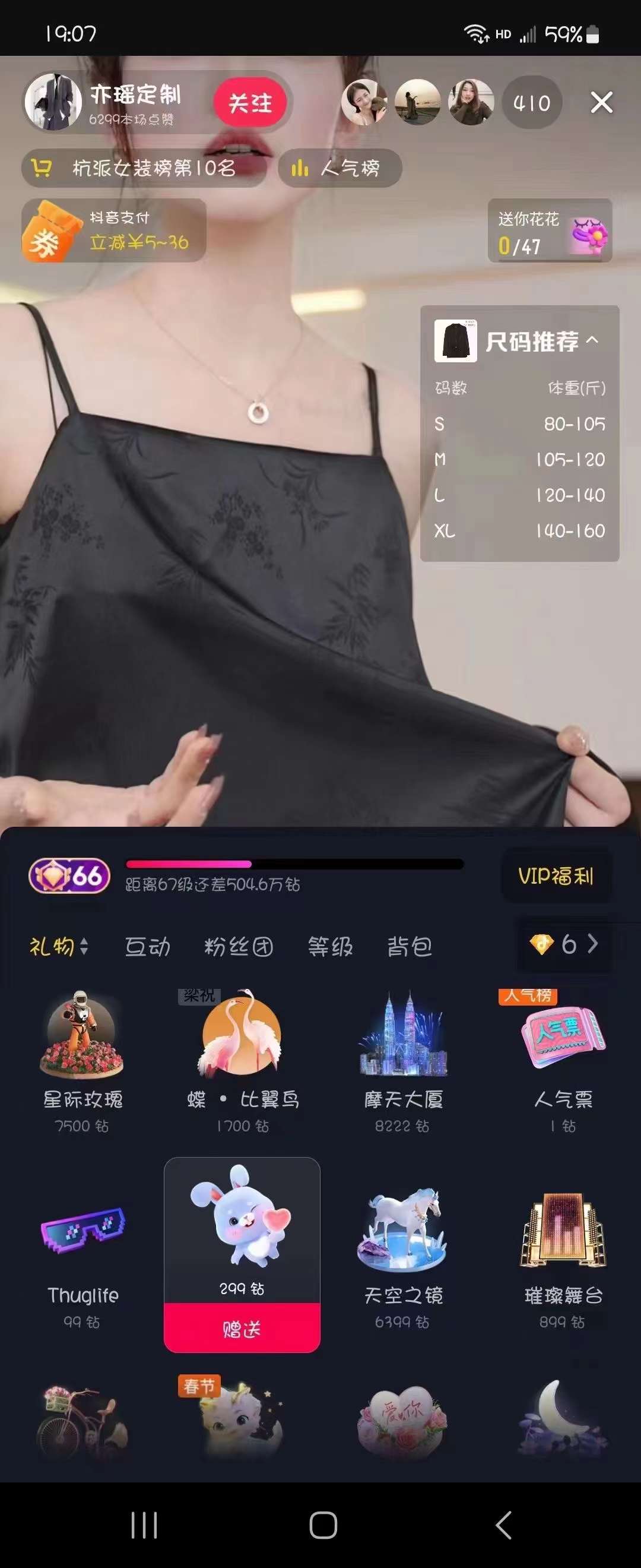
Task: Switch to the 粉丝团 tab
Action: 239,947
